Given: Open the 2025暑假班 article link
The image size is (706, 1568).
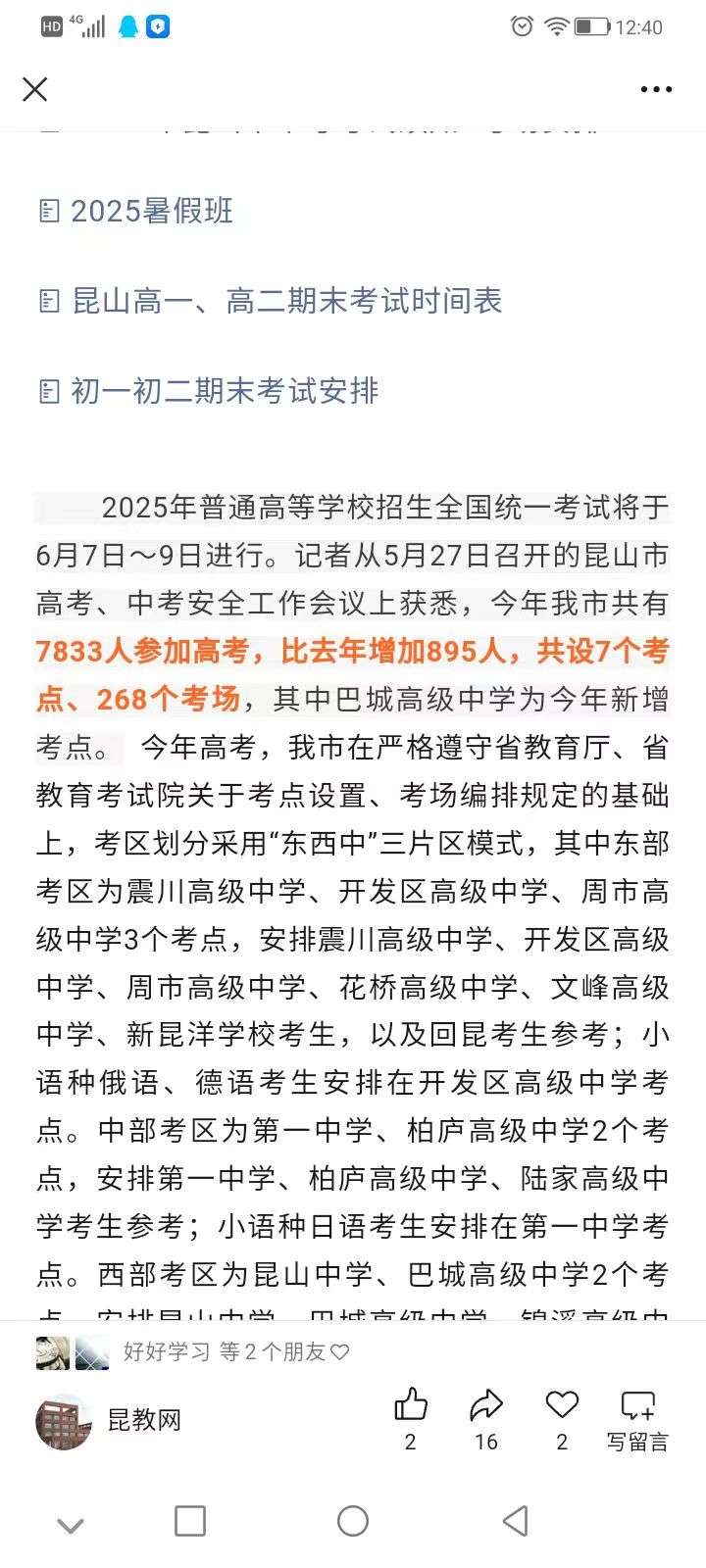Looking at the screenshot, I should (136, 211).
